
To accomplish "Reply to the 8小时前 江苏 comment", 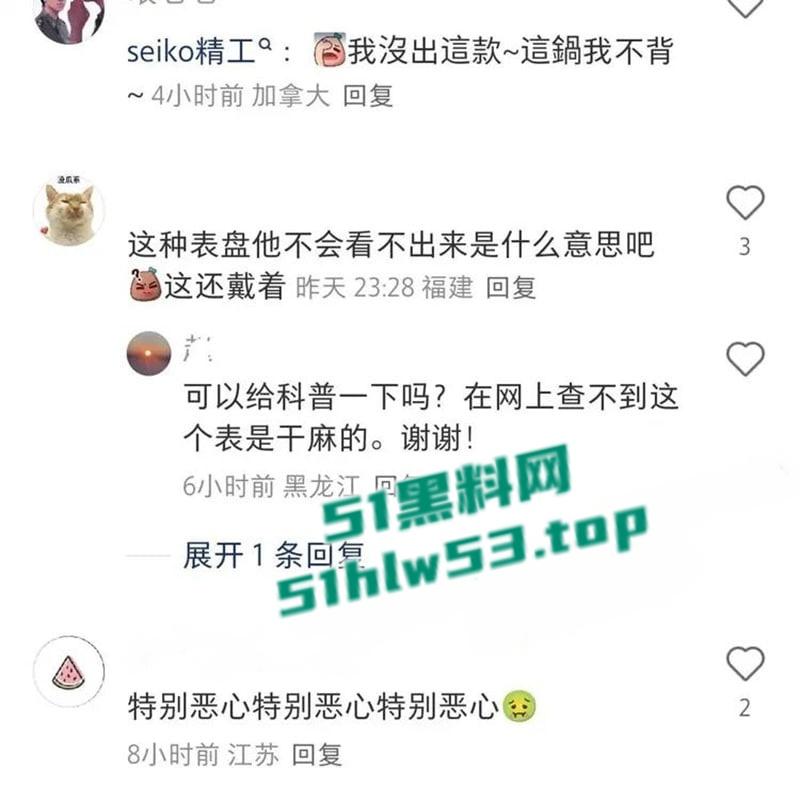I will (317, 754).
